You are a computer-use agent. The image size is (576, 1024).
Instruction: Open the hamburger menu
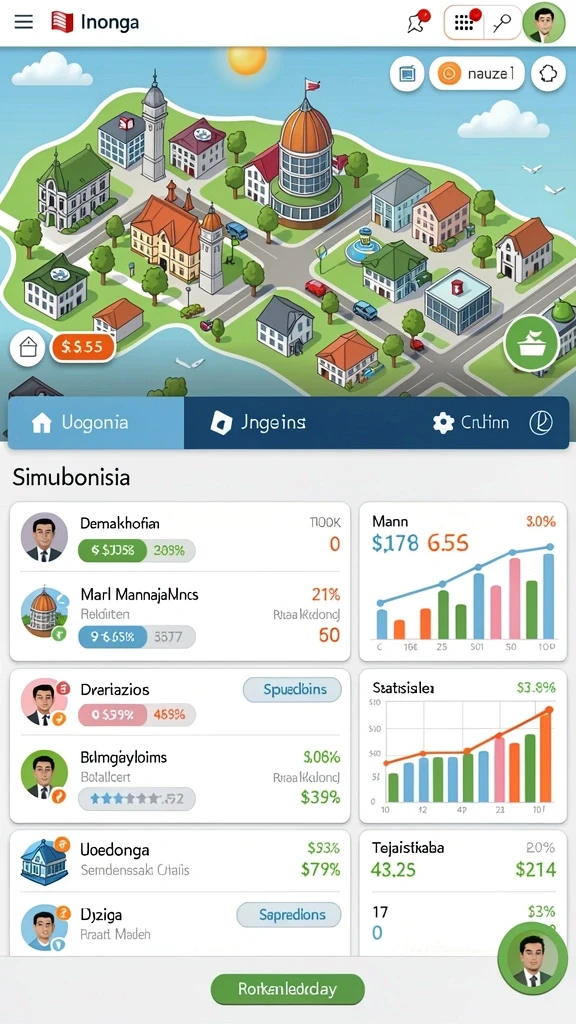coord(24,22)
